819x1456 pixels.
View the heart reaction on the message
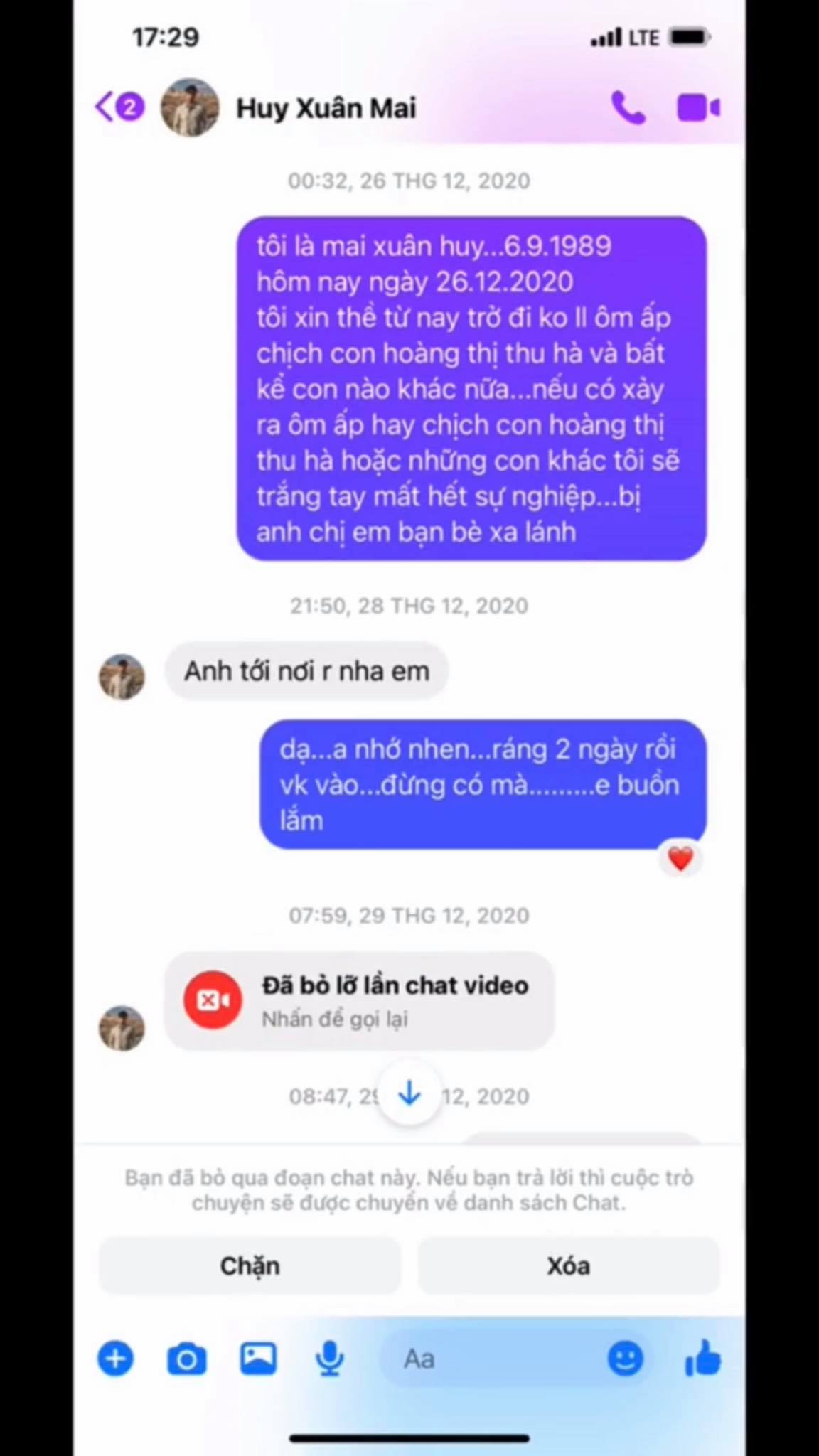pos(680,860)
